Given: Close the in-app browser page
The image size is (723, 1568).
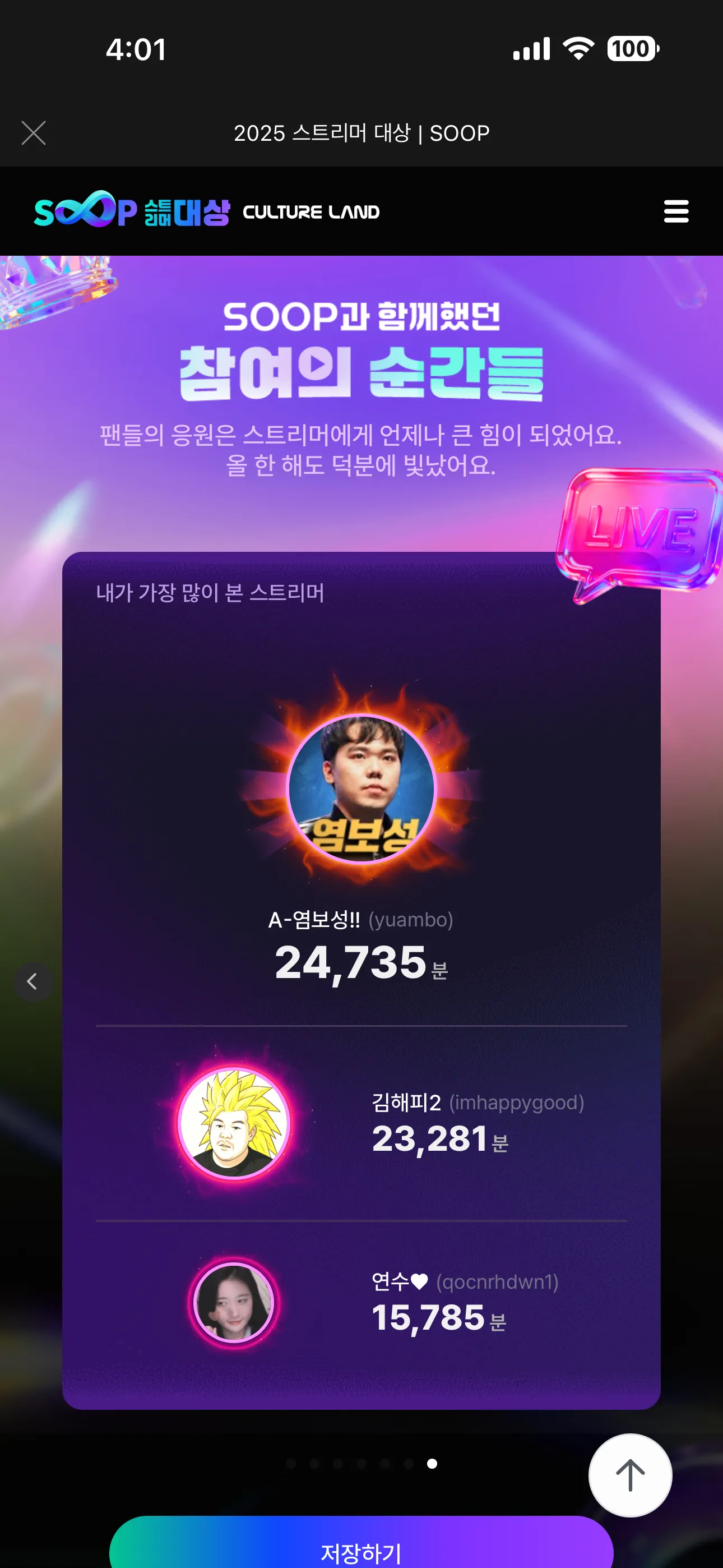Looking at the screenshot, I should click(34, 133).
